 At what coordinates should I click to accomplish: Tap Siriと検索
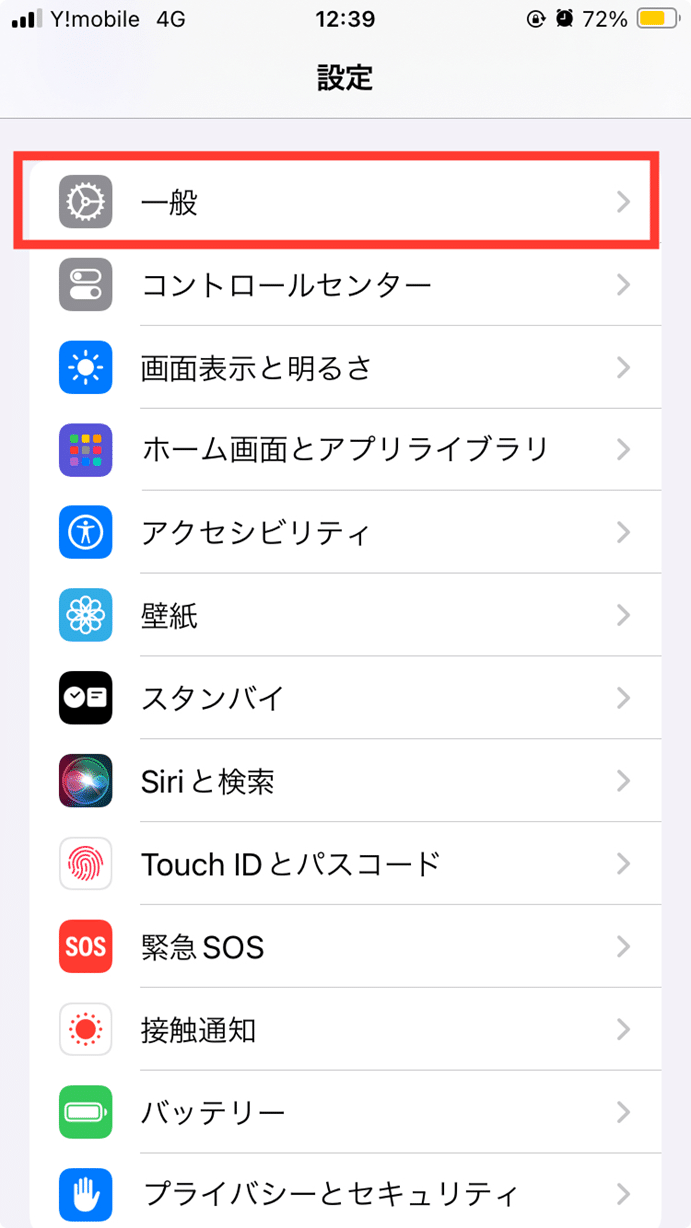345,780
